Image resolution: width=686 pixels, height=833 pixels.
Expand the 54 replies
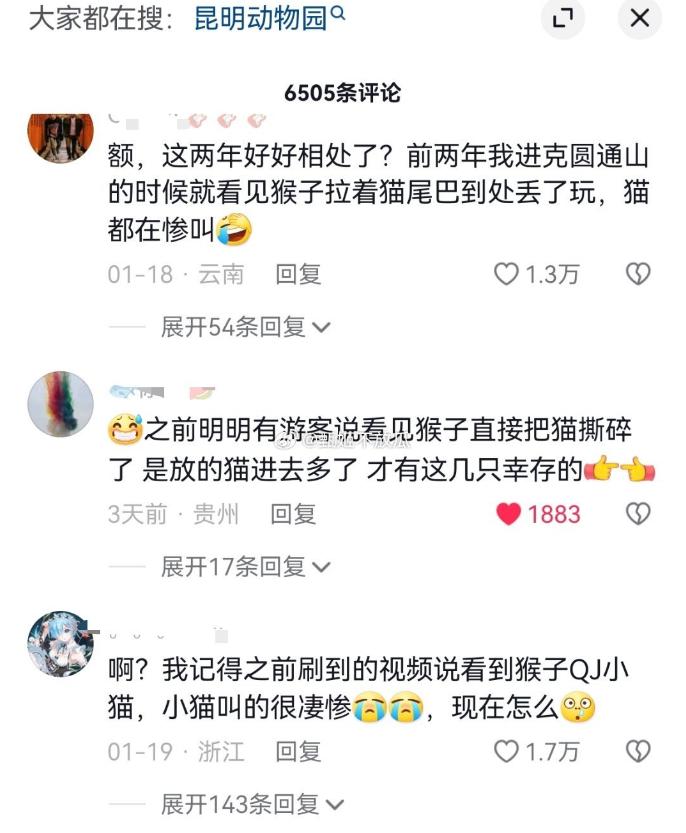click(245, 326)
